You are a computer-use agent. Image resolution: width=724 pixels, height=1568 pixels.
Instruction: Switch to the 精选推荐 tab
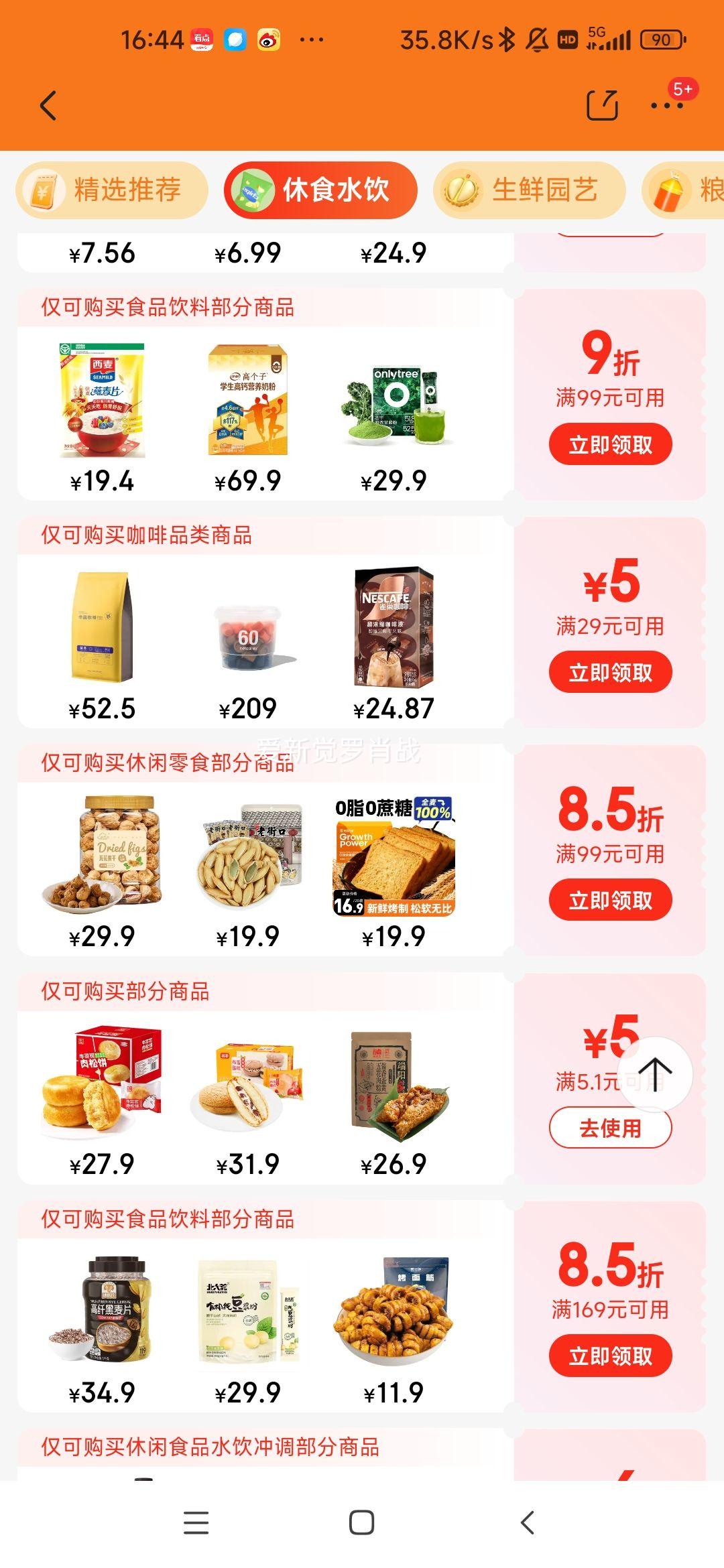127,190
